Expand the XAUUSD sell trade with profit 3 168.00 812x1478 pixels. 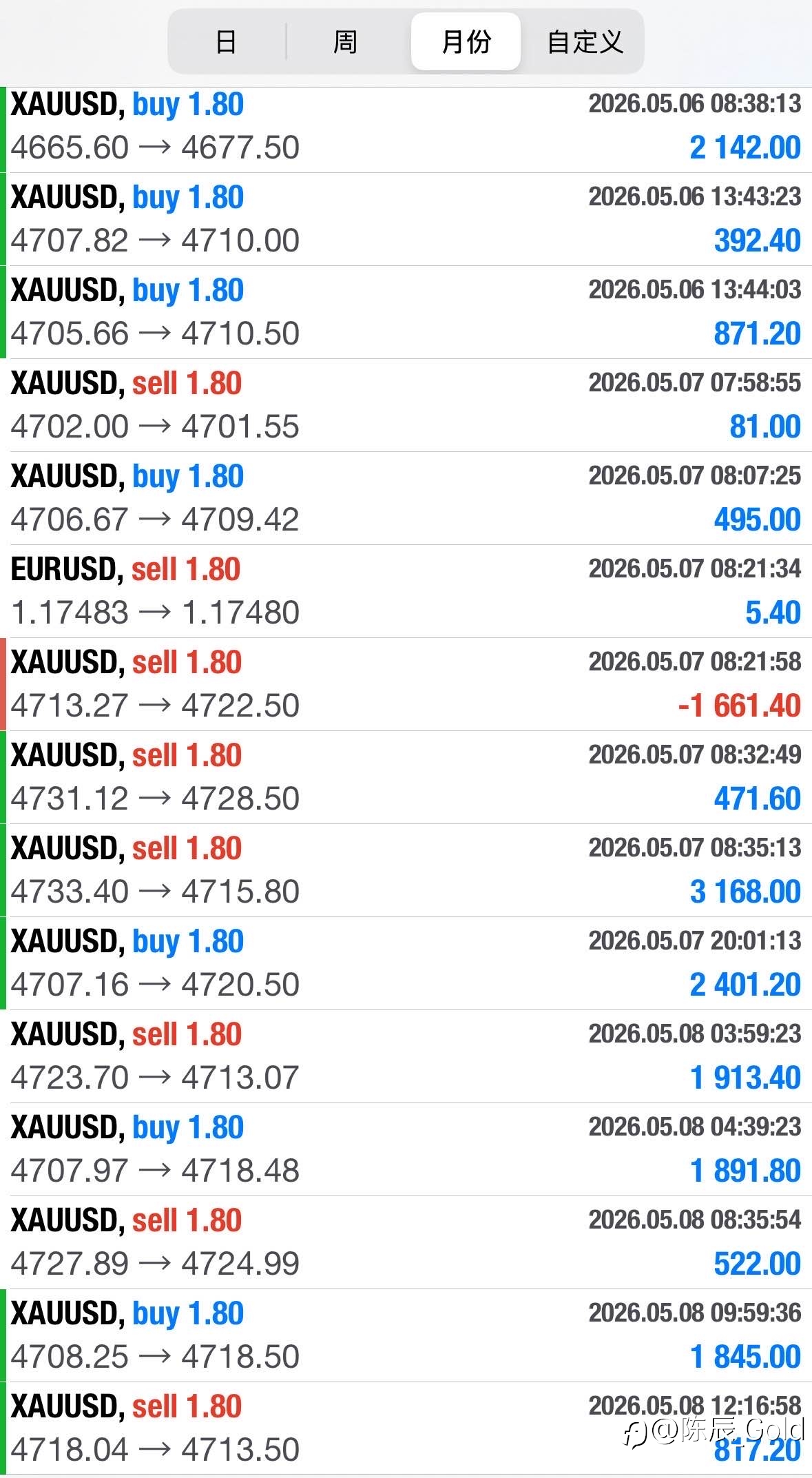[406, 870]
